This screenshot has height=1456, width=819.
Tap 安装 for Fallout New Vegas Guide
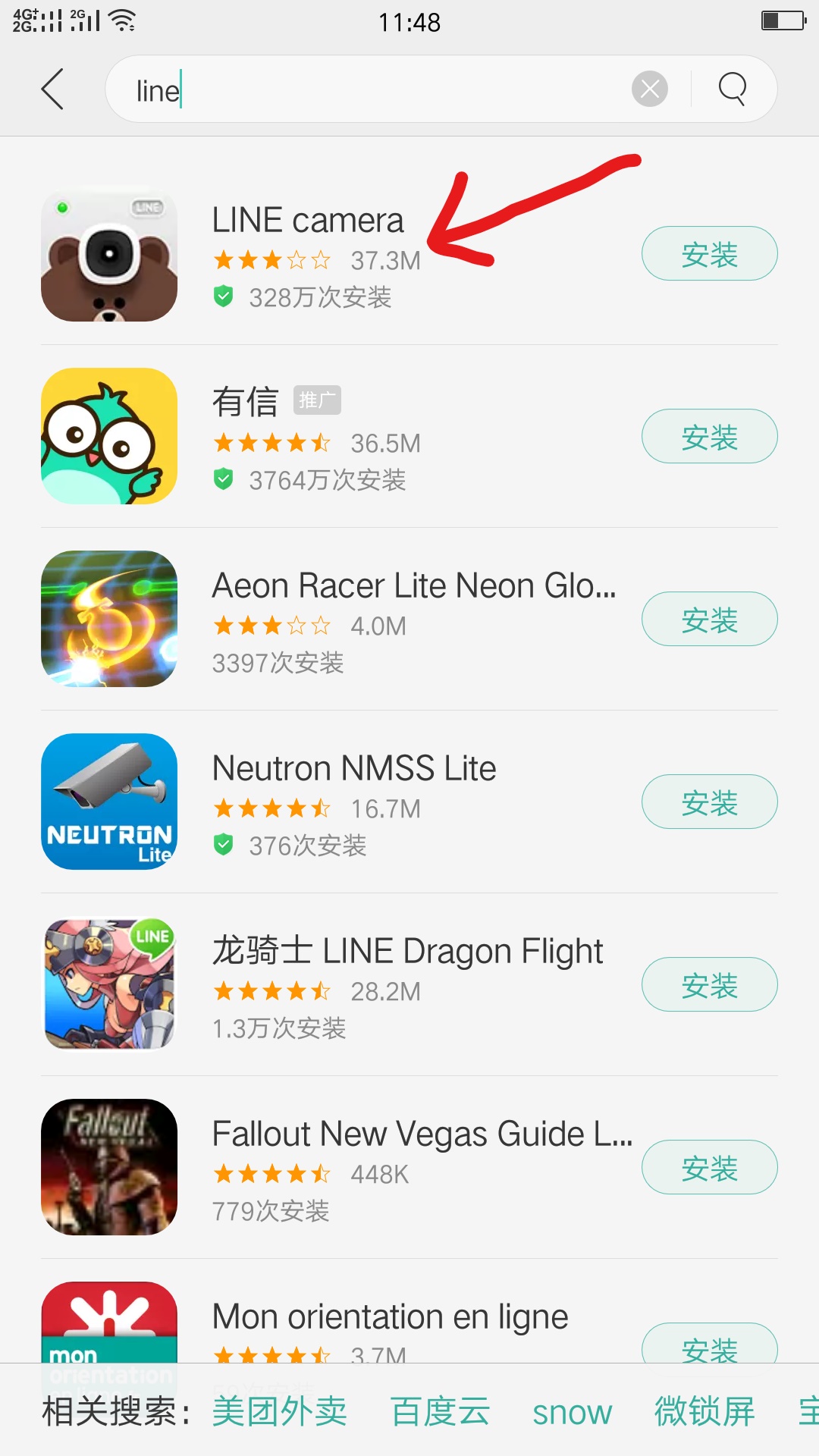(x=709, y=1167)
